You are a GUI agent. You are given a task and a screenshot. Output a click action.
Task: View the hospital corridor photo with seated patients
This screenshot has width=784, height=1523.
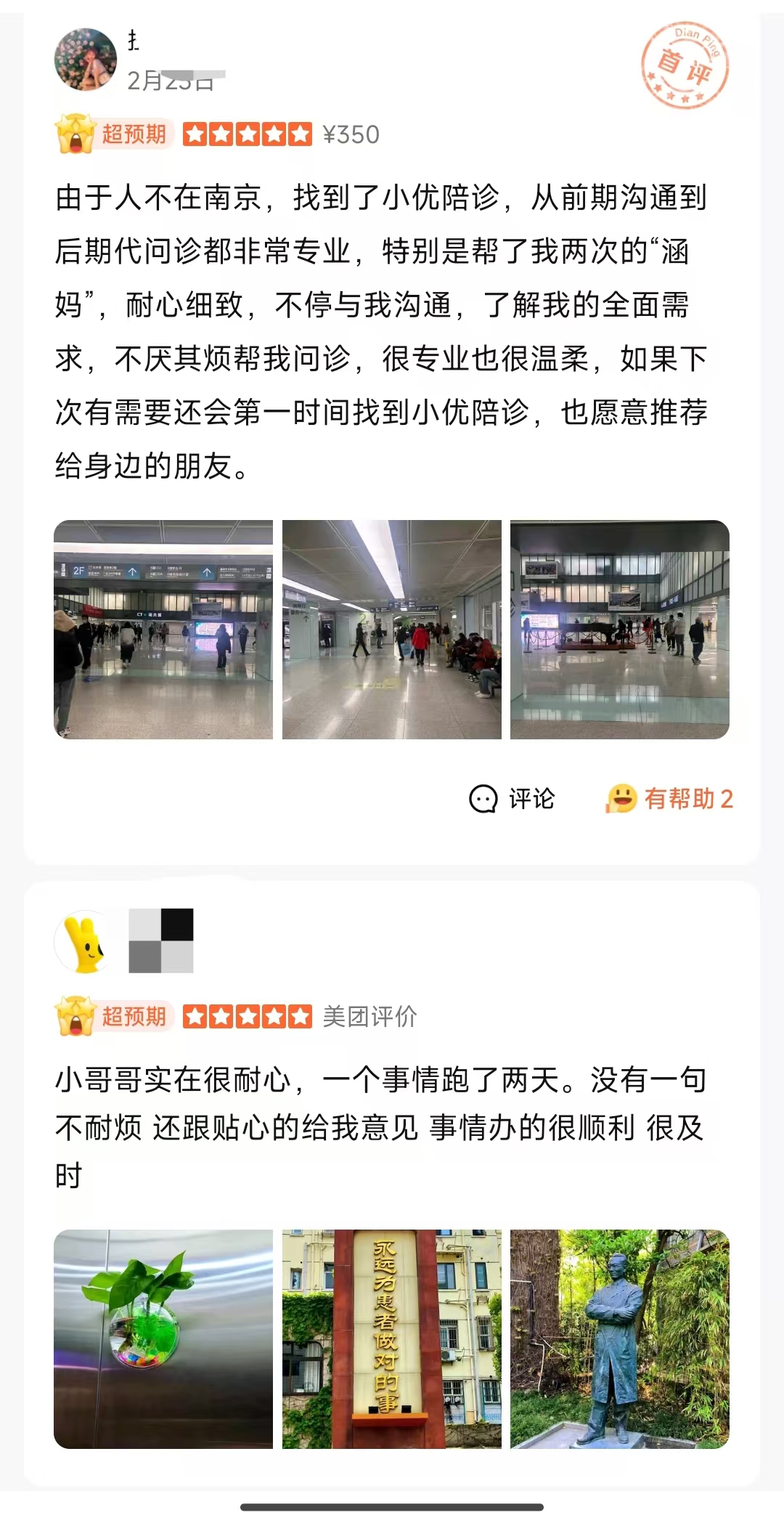[x=391, y=630]
